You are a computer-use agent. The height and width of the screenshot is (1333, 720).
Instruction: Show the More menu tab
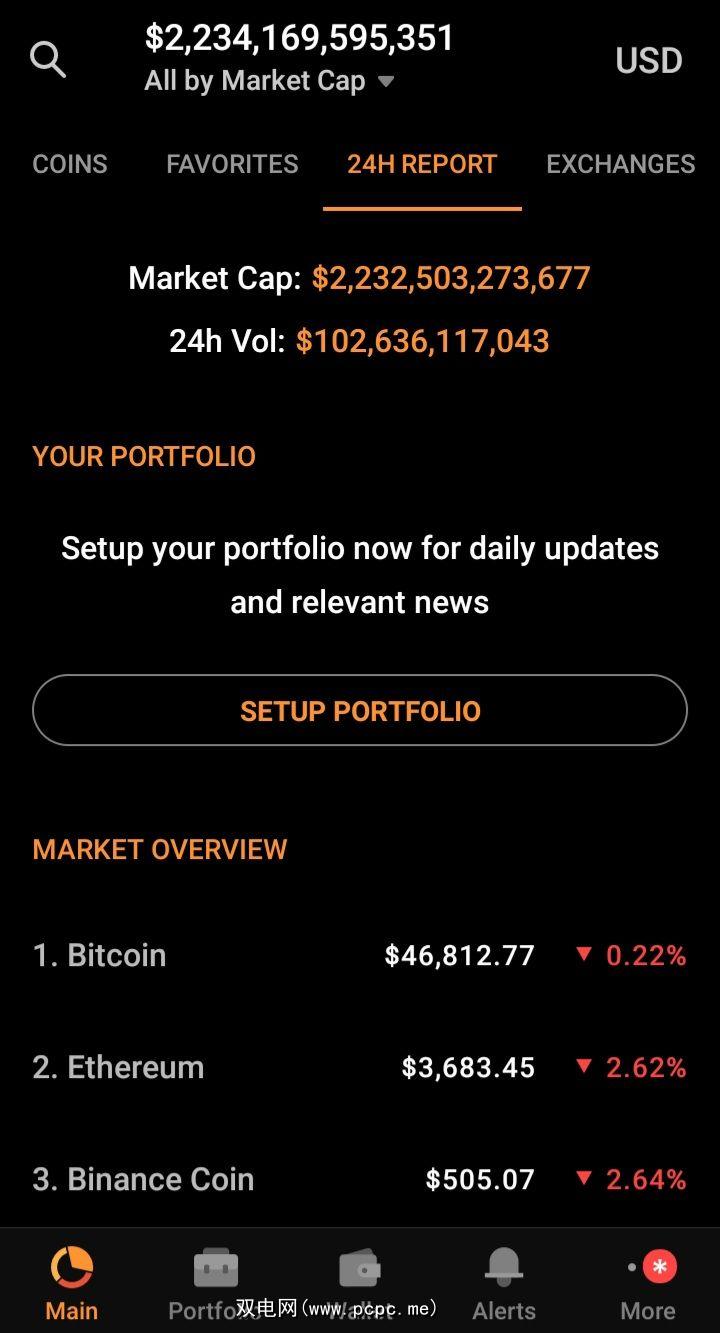click(648, 1283)
